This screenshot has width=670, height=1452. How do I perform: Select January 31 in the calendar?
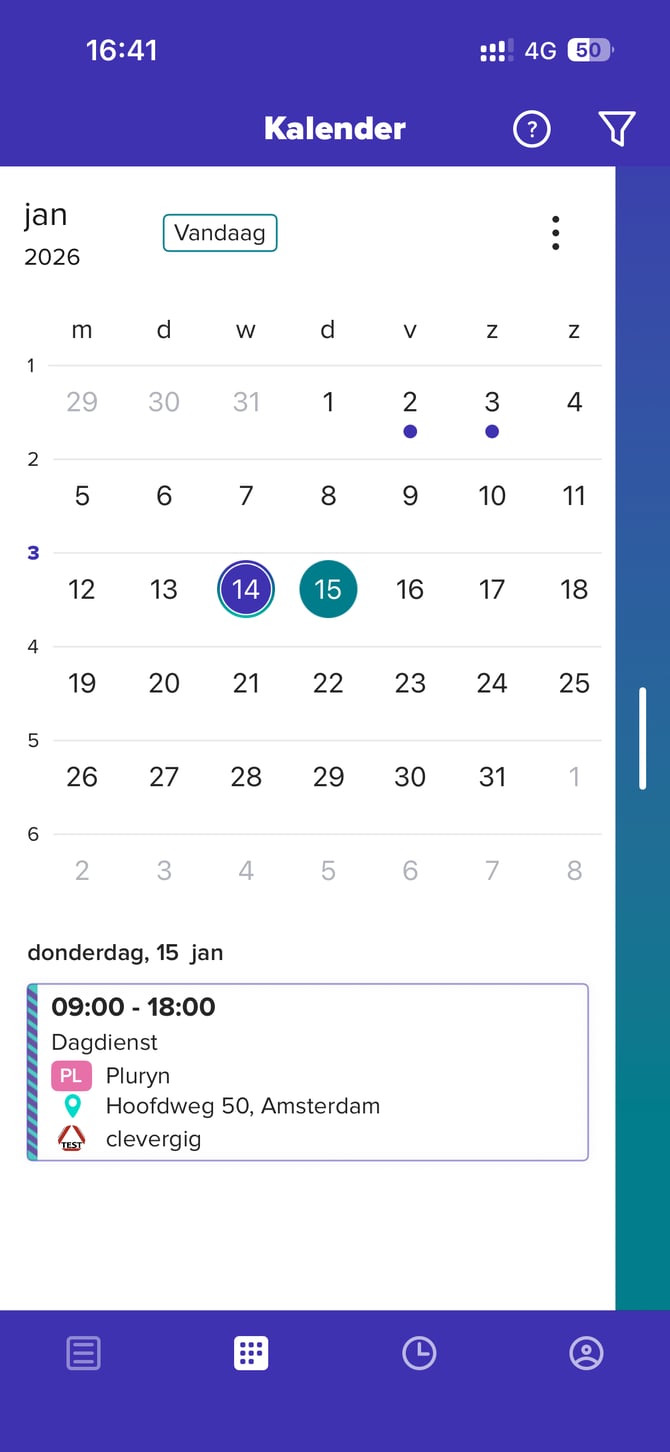[x=492, y=777]
